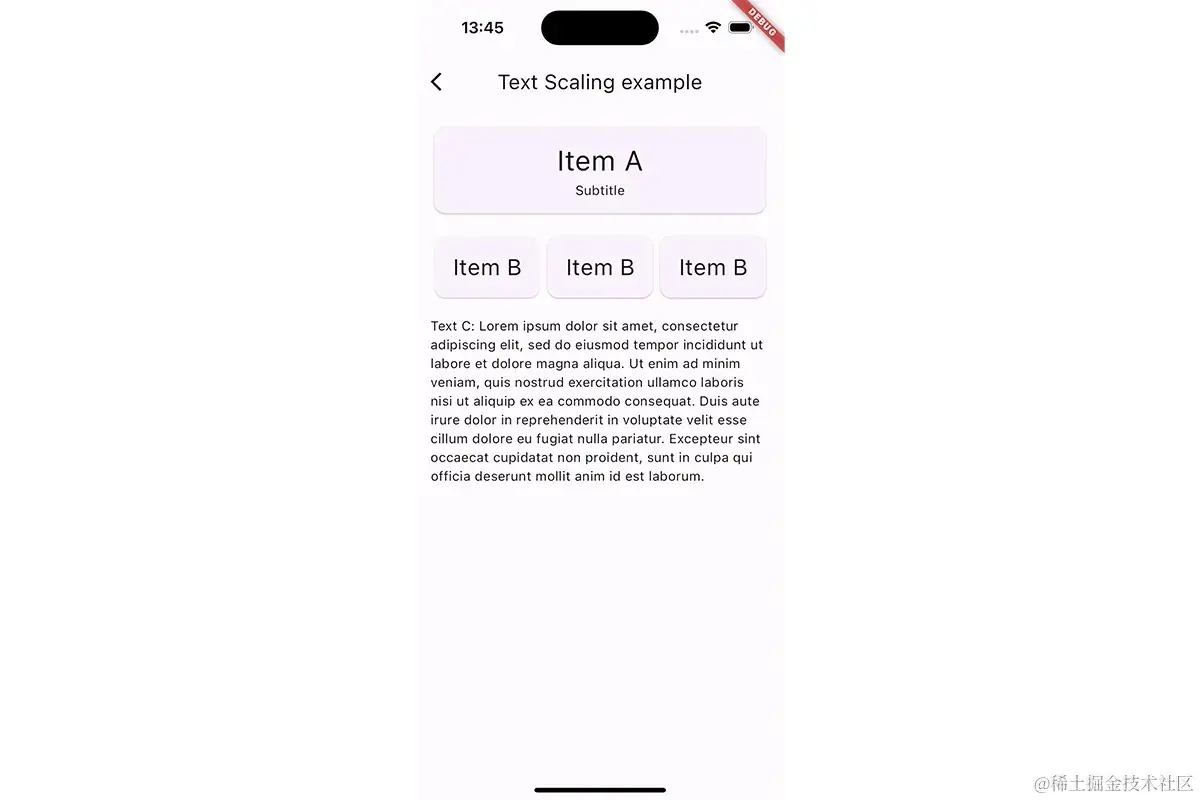Screen dimensions: 1200x800
Task: Go back using the app bar arrow
Action: [436, 82]
